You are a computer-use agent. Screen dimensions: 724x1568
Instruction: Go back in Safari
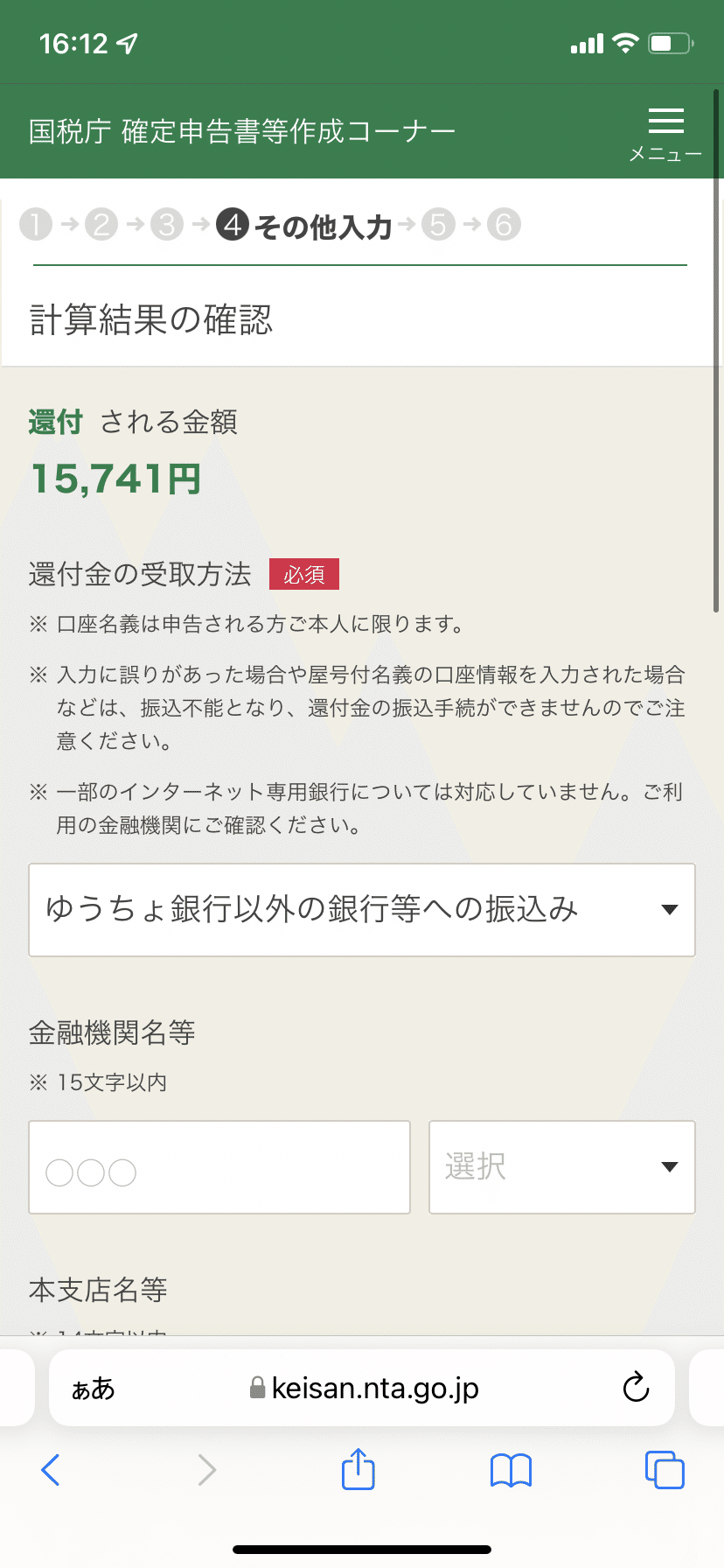(x=51, y=1470)
